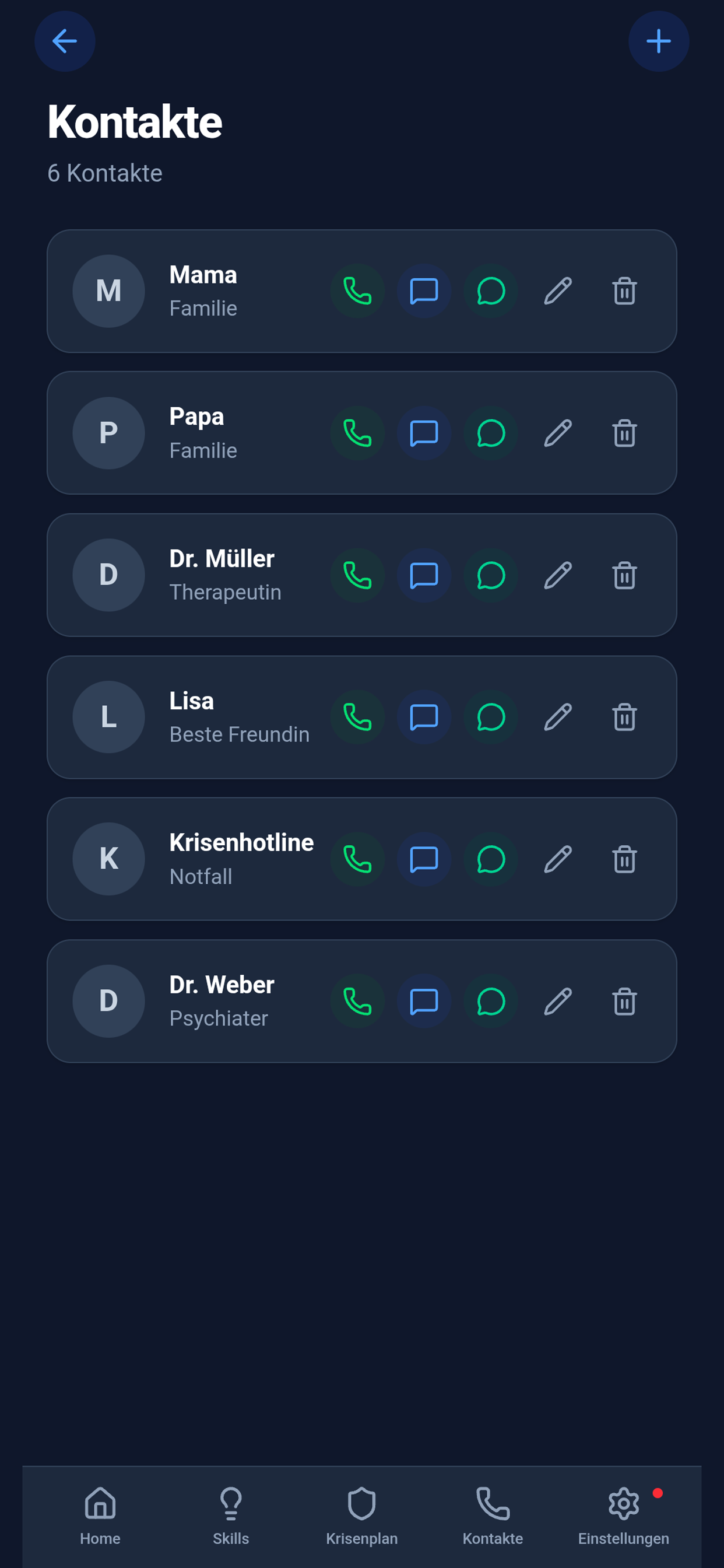Open SMS chat with Lisa
Viewport: 724px width, 1568px height.
(x=424, y=717)
